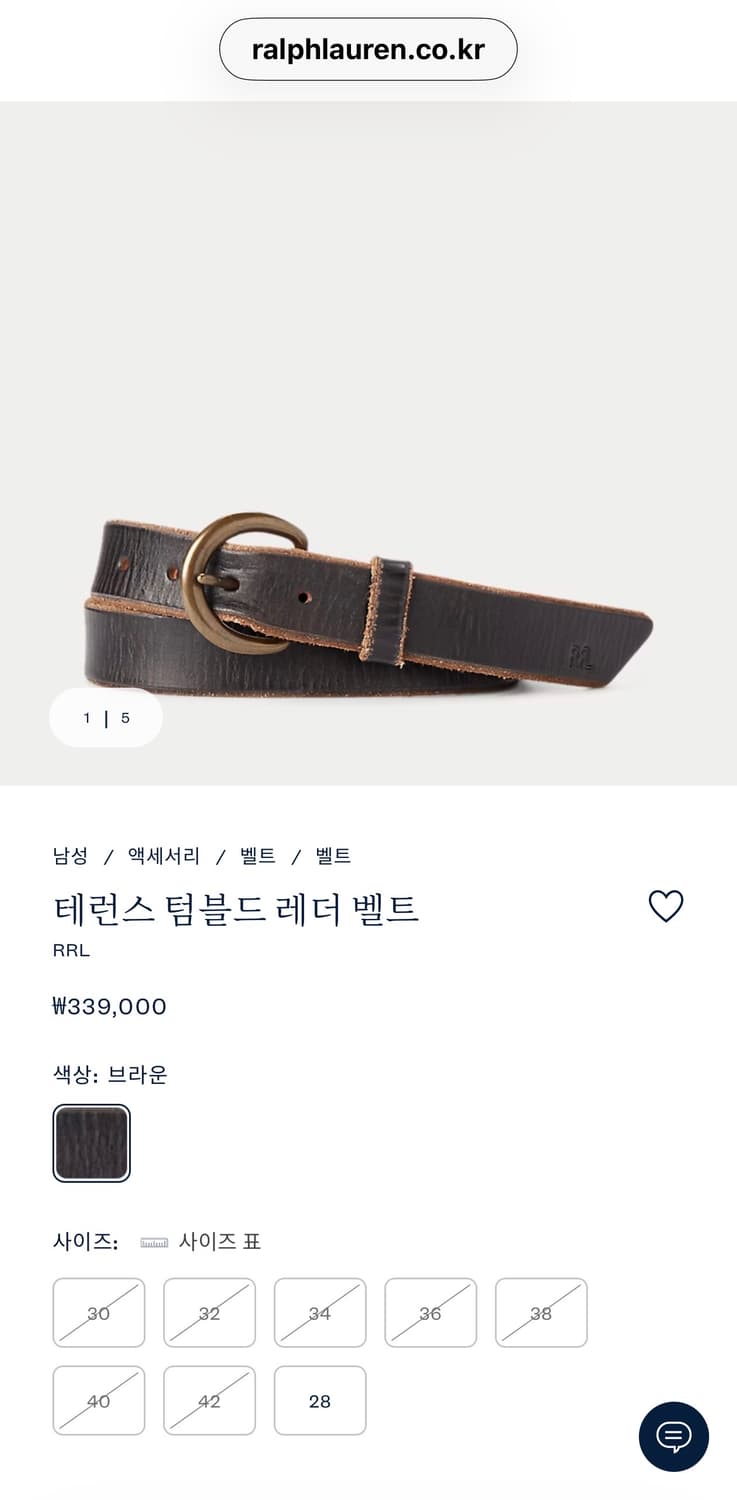Click the product title 테런스 텀블드 레더 벨트
This screenshot has width=737, height=1500.
(236, 908)
